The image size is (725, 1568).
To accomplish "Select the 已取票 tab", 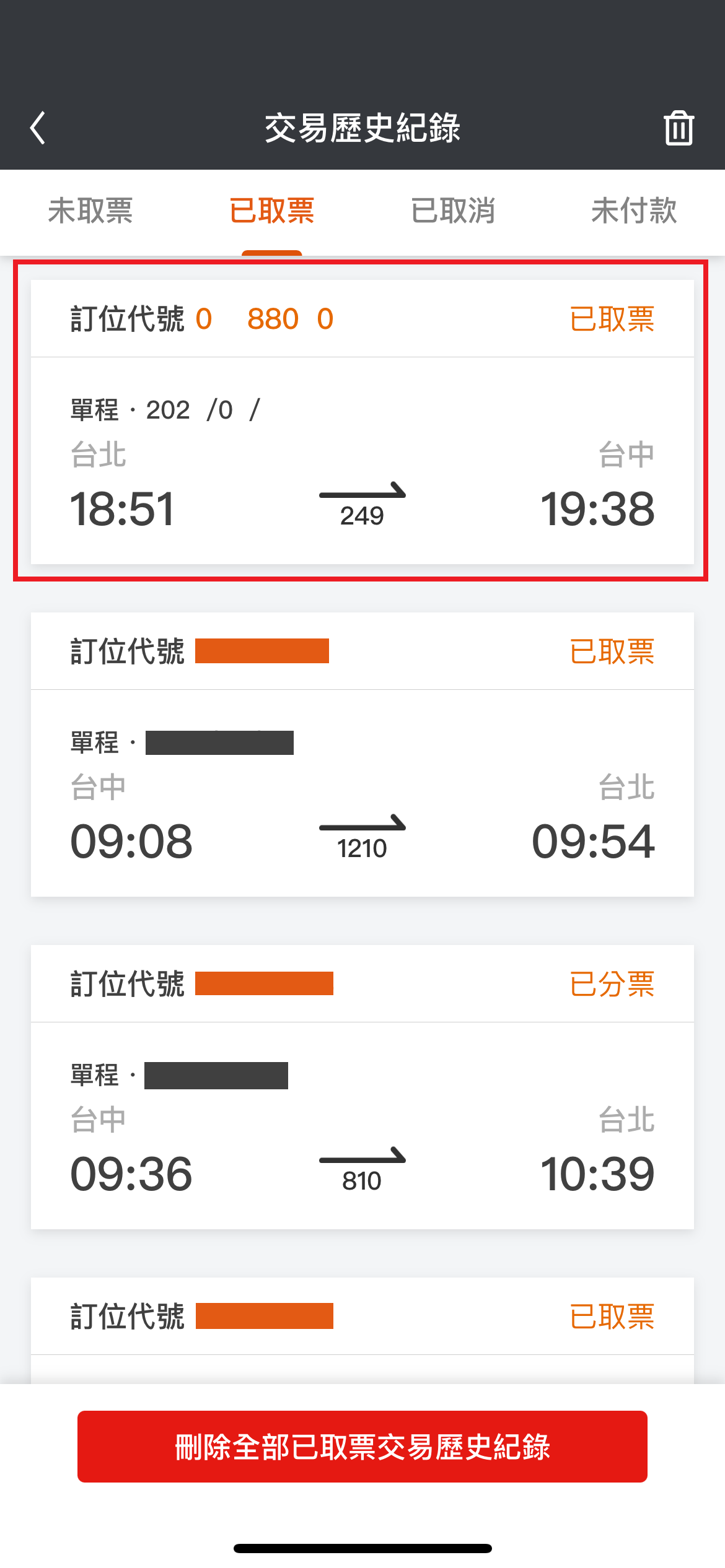I will (271, 211).
